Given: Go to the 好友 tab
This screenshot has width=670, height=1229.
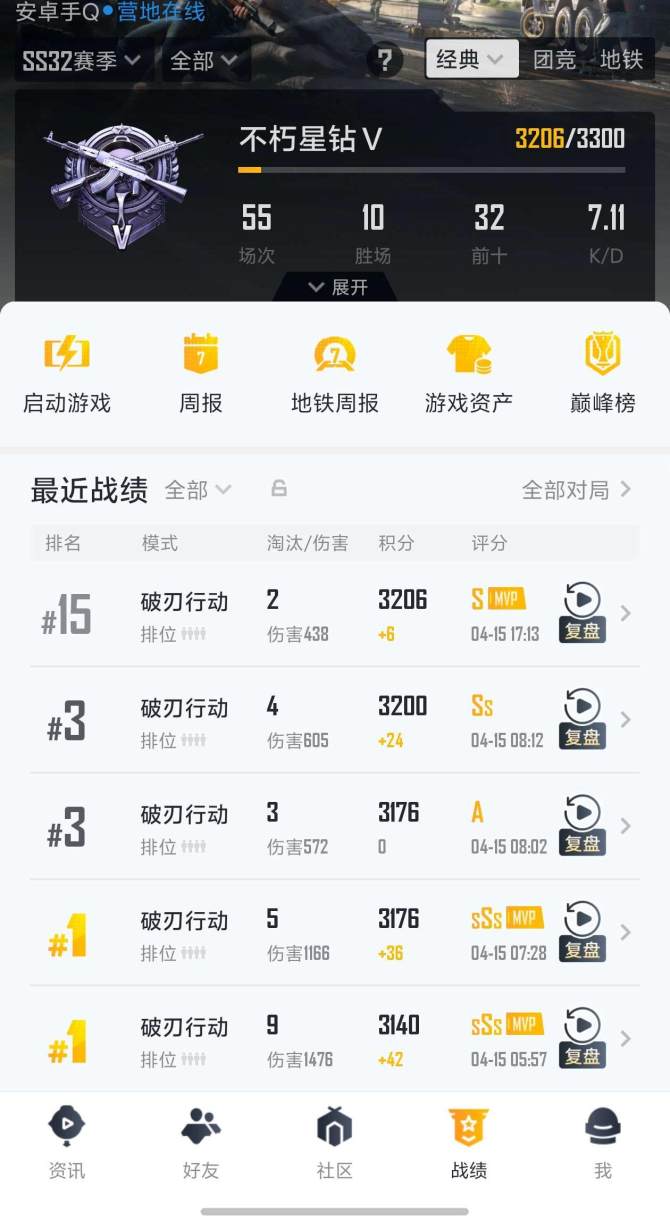Looking at the screenshot, I should click(x=201, y=1143).
